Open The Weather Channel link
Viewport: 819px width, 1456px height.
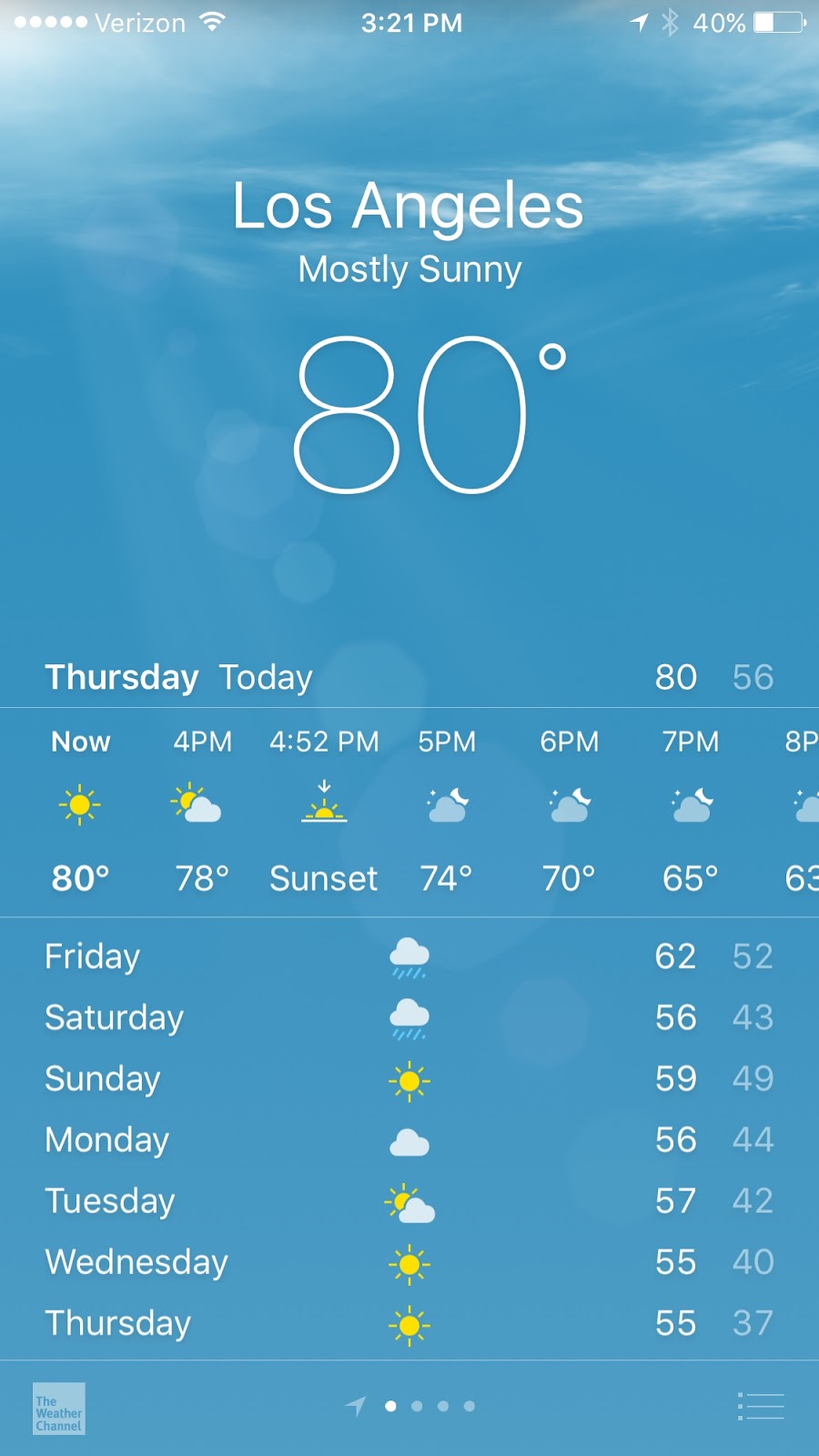(x=59, y=1409)
